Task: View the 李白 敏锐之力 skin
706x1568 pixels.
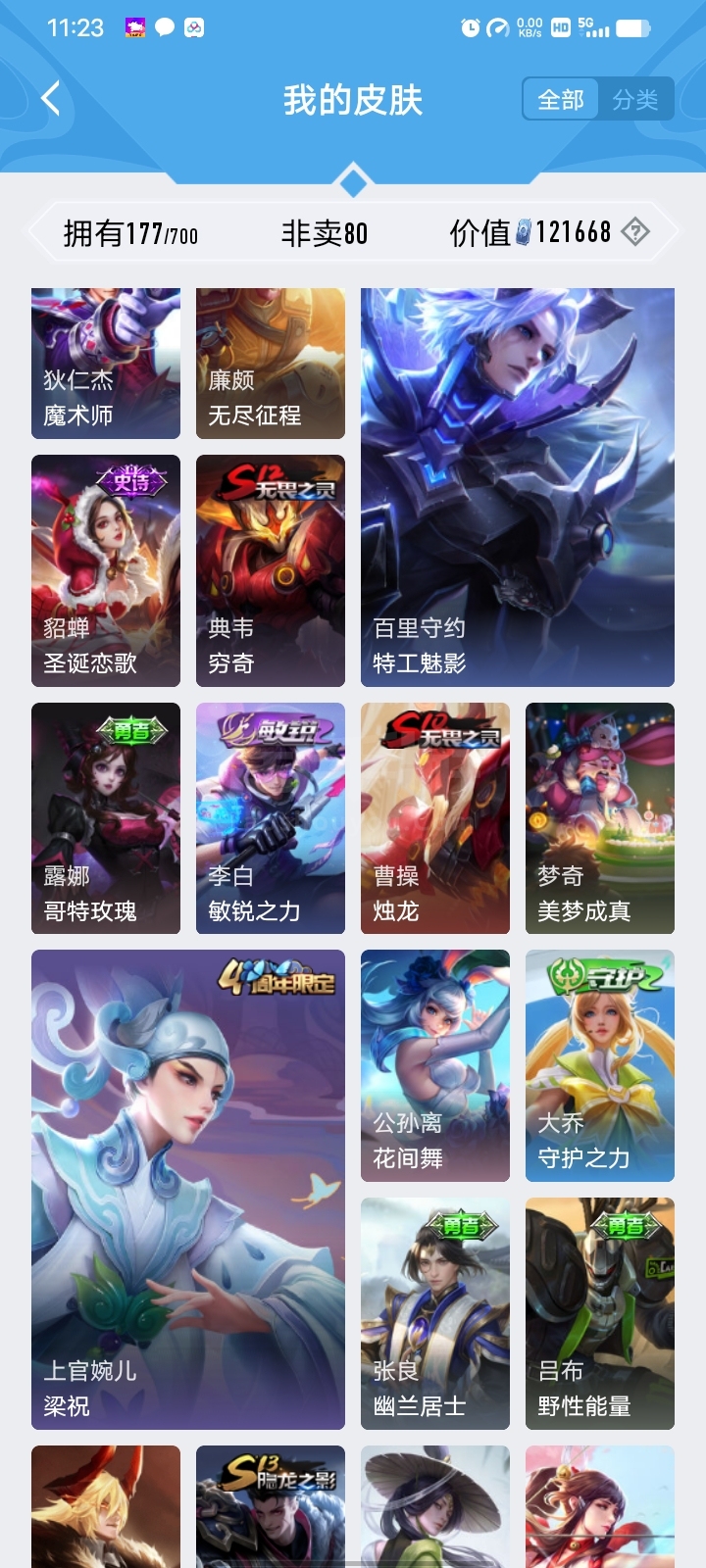Action: coord(271,818)
